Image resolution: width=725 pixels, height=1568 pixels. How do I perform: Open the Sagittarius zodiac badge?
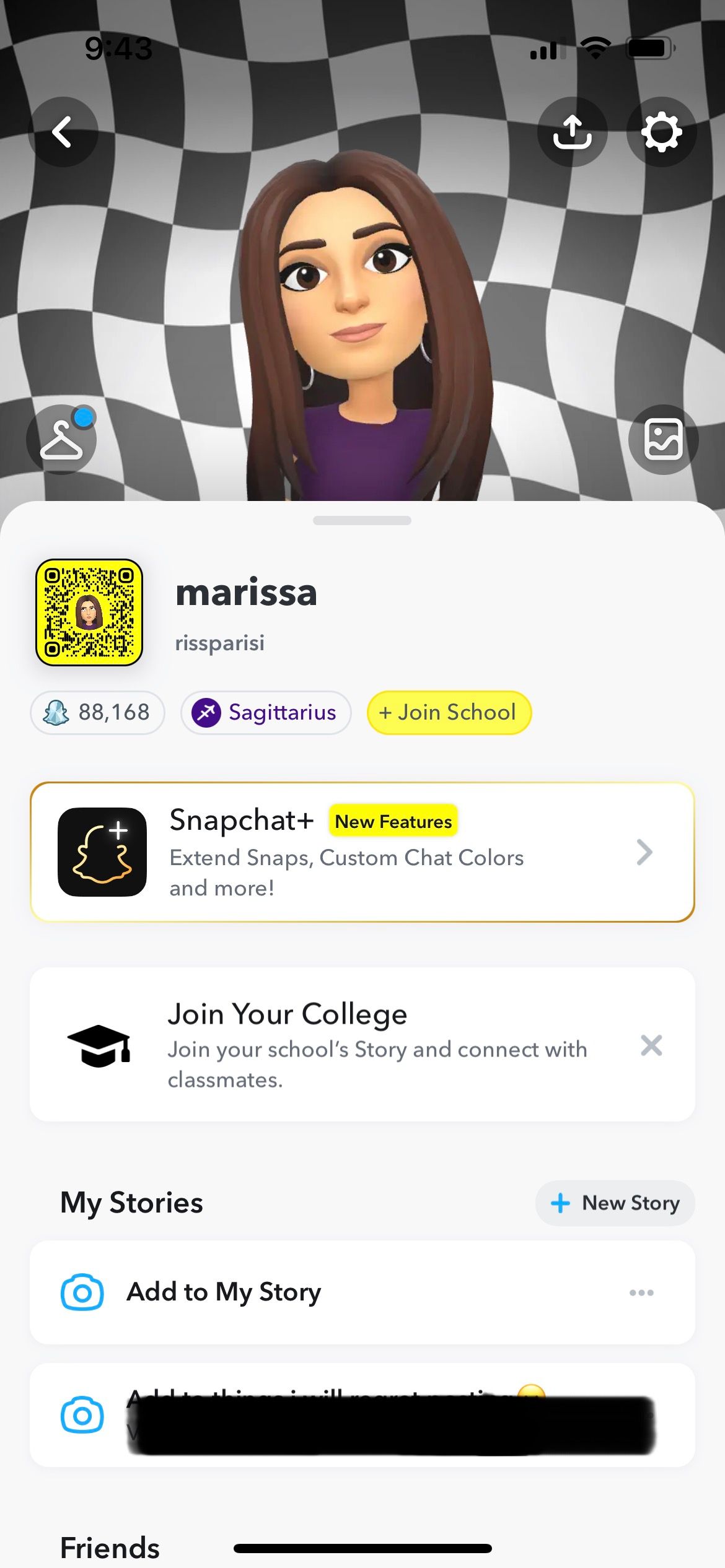pos(265,713)
